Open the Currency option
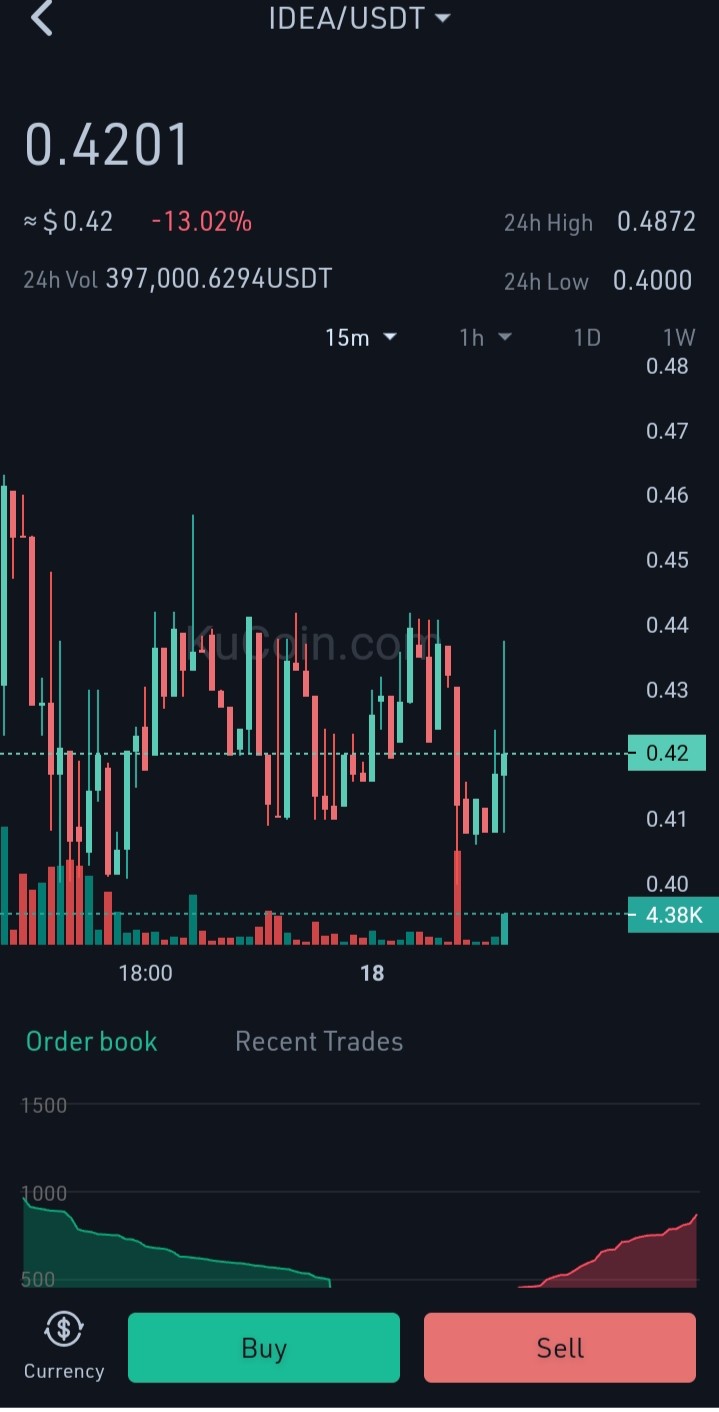719x1412 pixels. [x=64, y=1348]
